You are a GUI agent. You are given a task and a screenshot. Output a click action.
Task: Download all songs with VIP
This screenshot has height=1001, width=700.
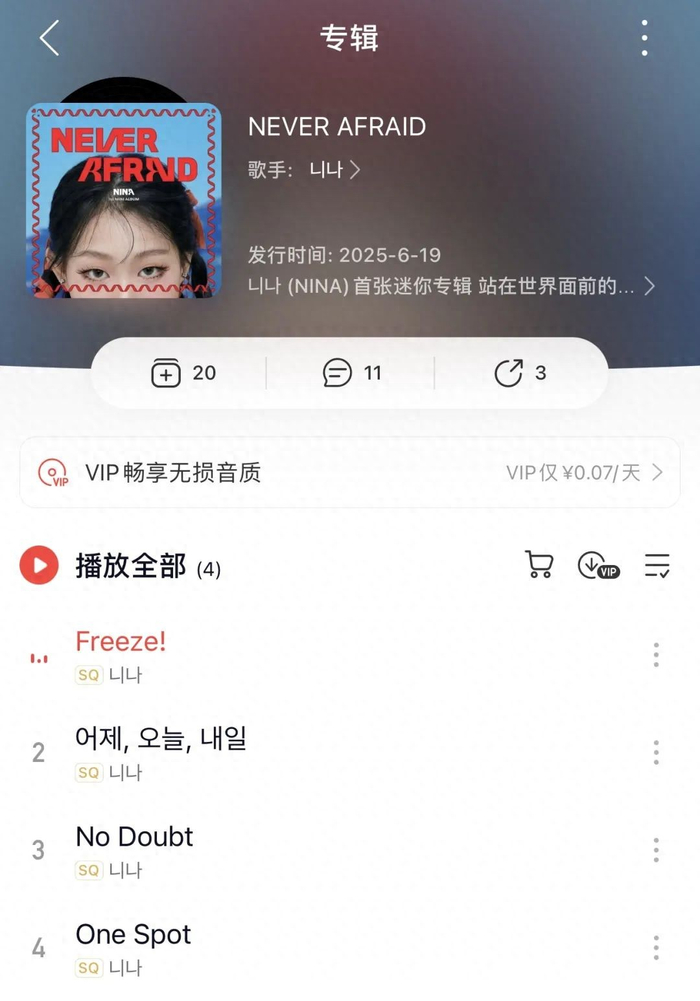598,566
